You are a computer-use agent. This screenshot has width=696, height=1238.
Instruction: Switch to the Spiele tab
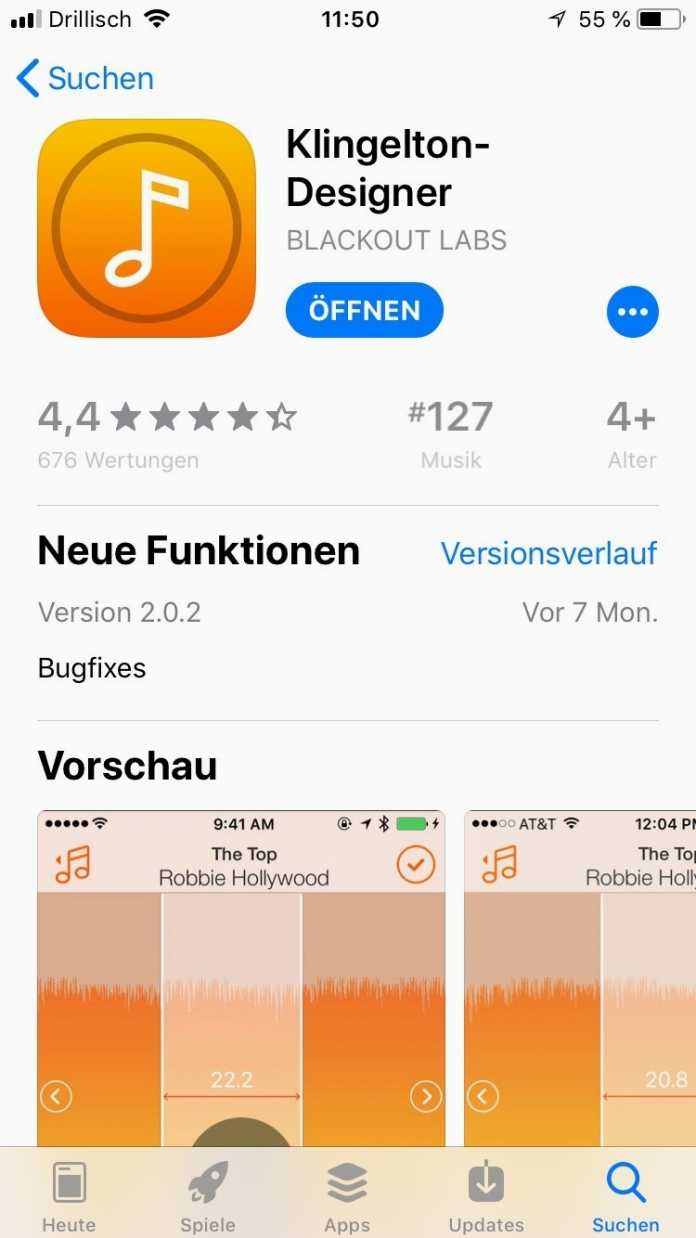(x=208, y=1197)
